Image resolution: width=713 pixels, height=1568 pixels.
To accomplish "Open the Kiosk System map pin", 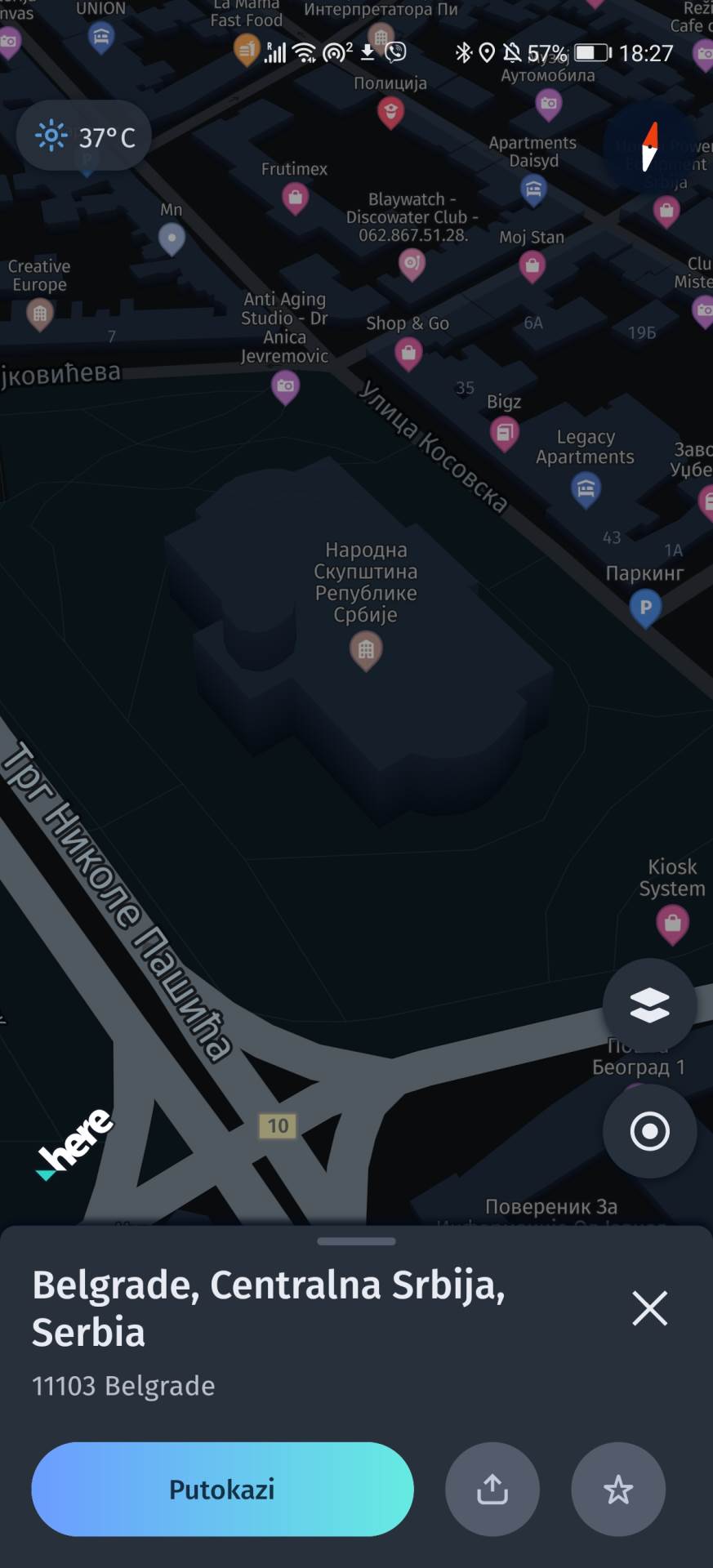I will coord(672,924).
